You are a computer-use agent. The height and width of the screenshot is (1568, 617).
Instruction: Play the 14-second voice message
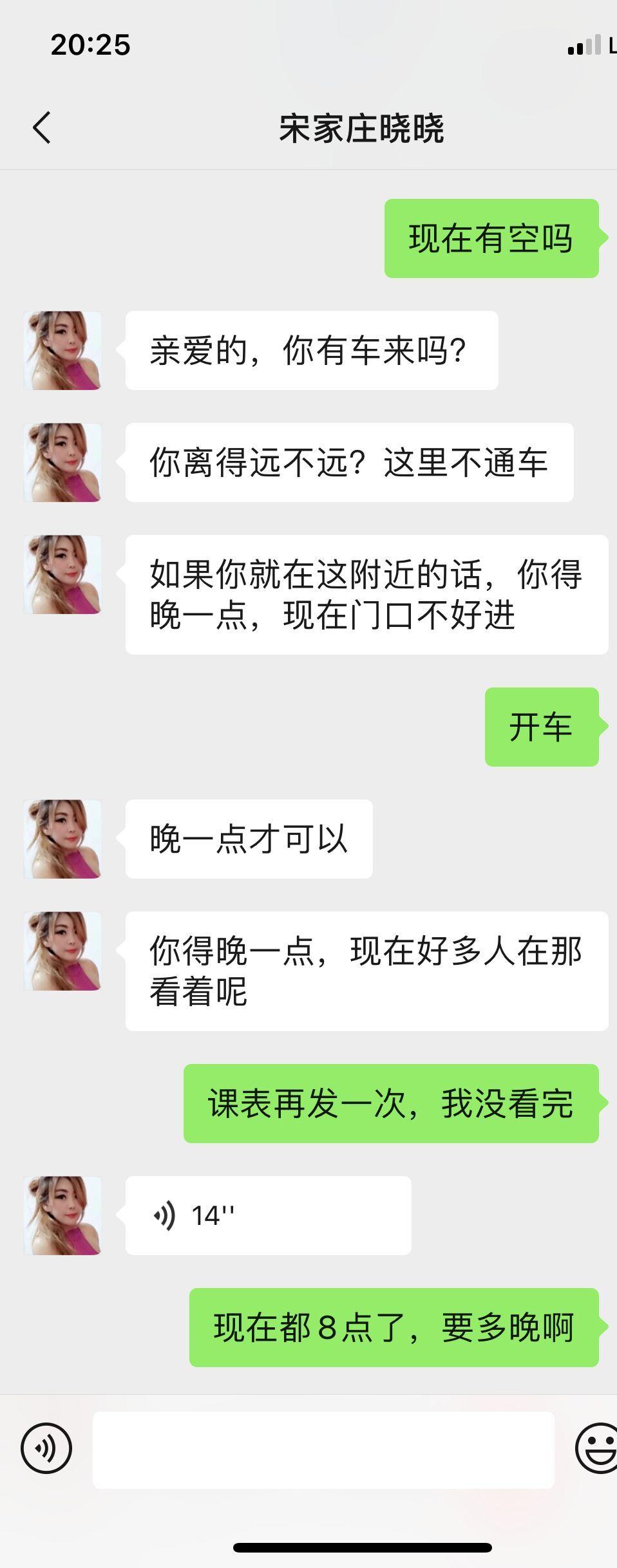pos(267,1215)
